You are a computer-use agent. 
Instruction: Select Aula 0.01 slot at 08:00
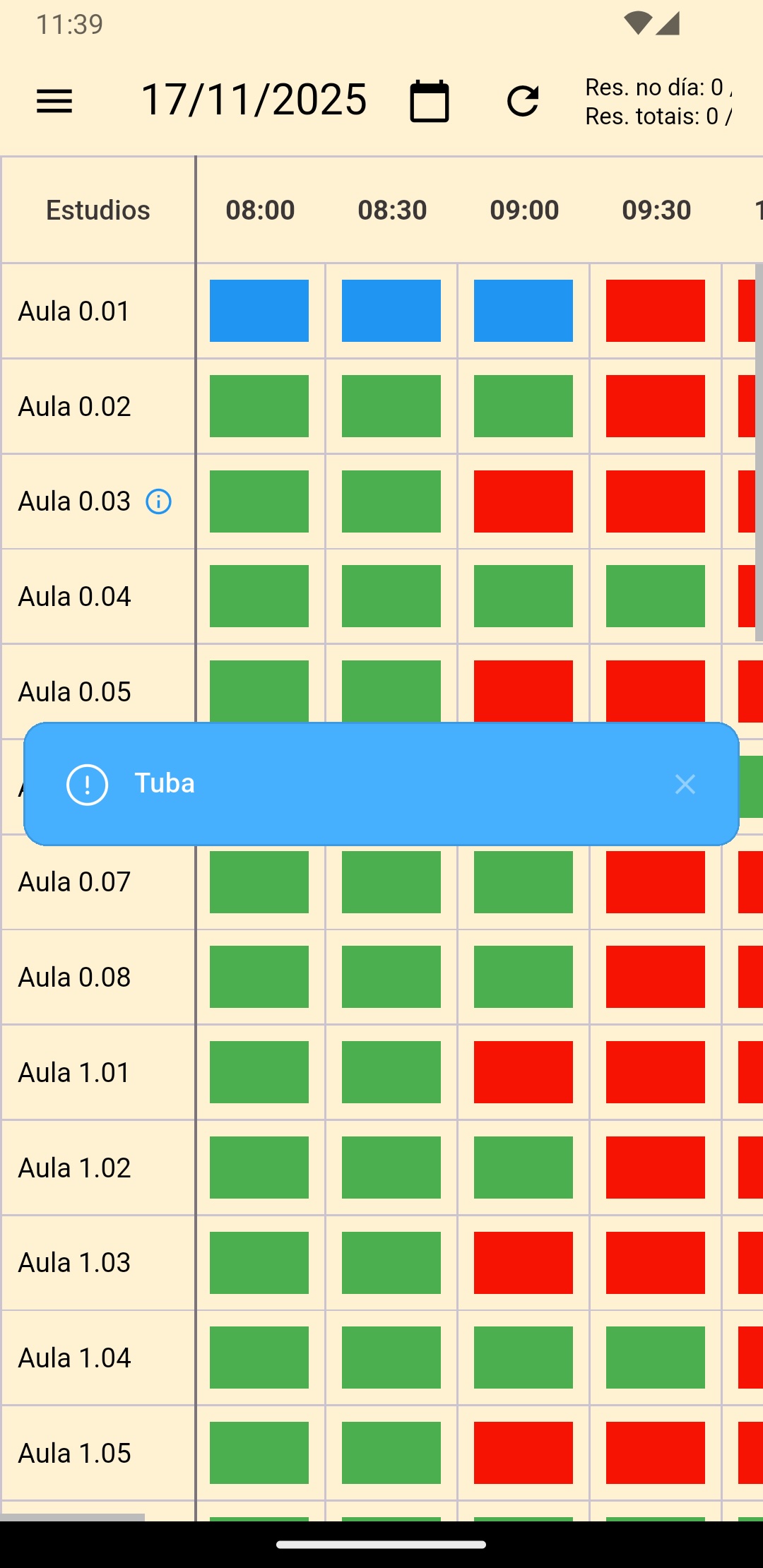click(x=259, y=311)
